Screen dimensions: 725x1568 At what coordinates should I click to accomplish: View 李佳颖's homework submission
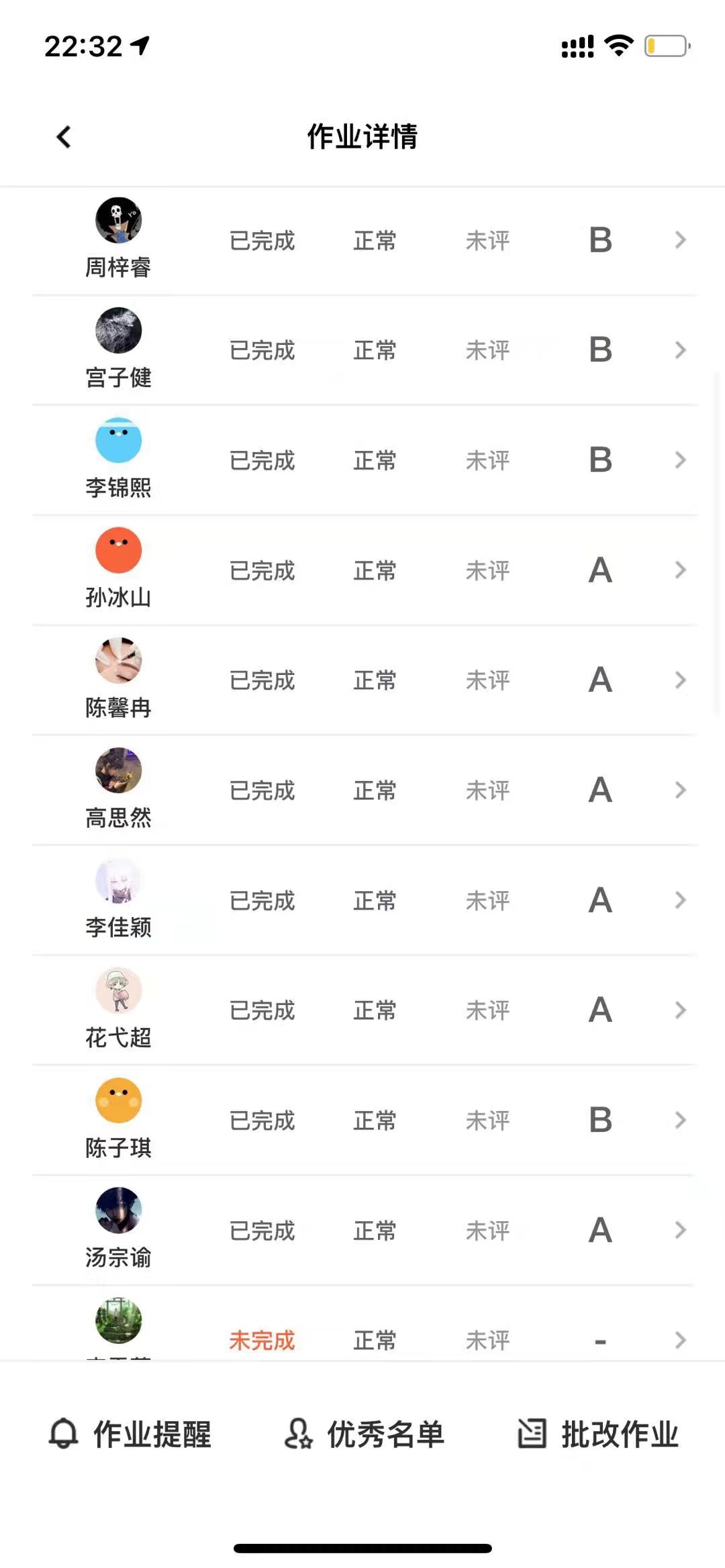point(362,900)
